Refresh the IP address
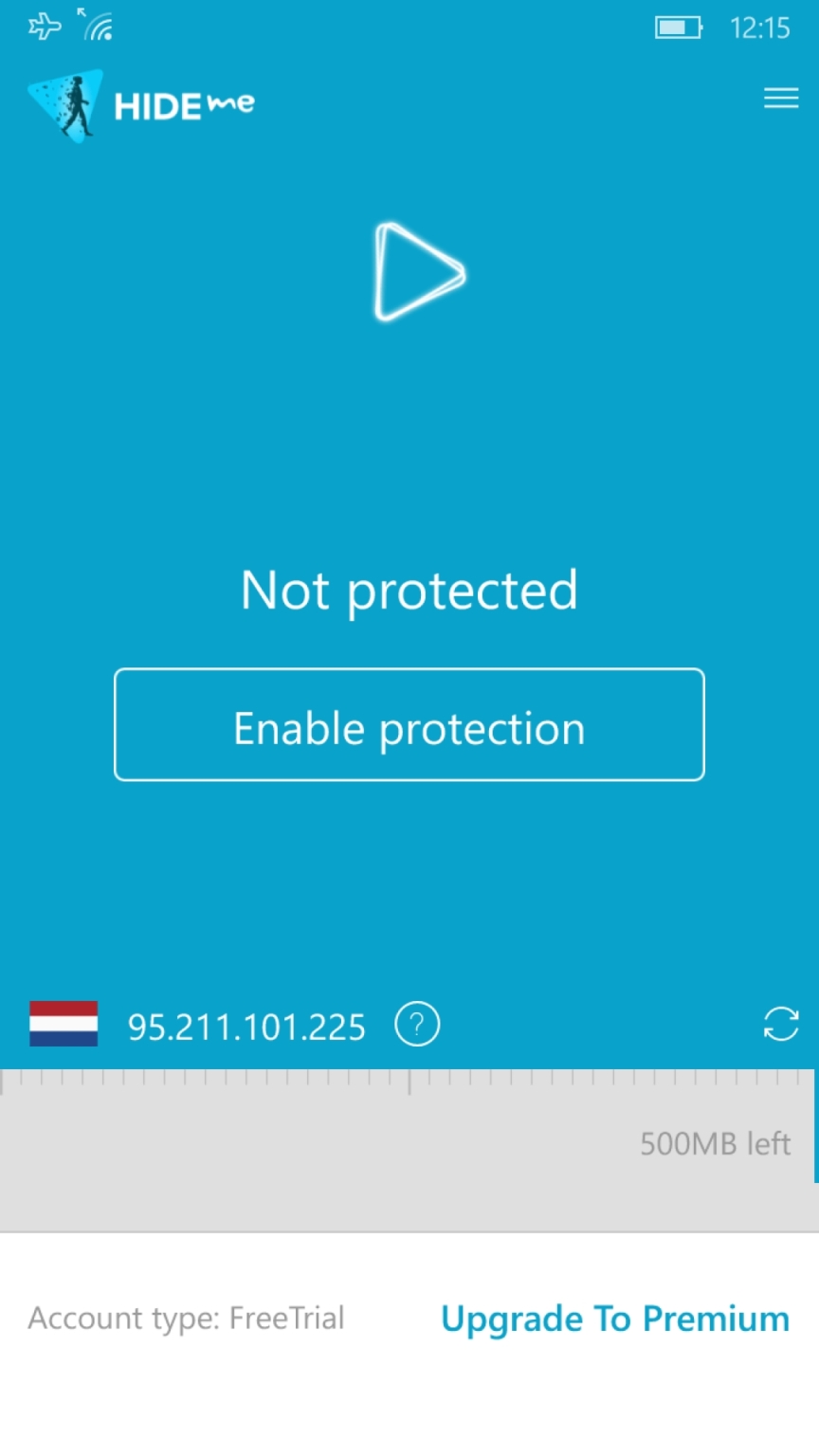819x1456 pixels. (x=780, y=1024)
